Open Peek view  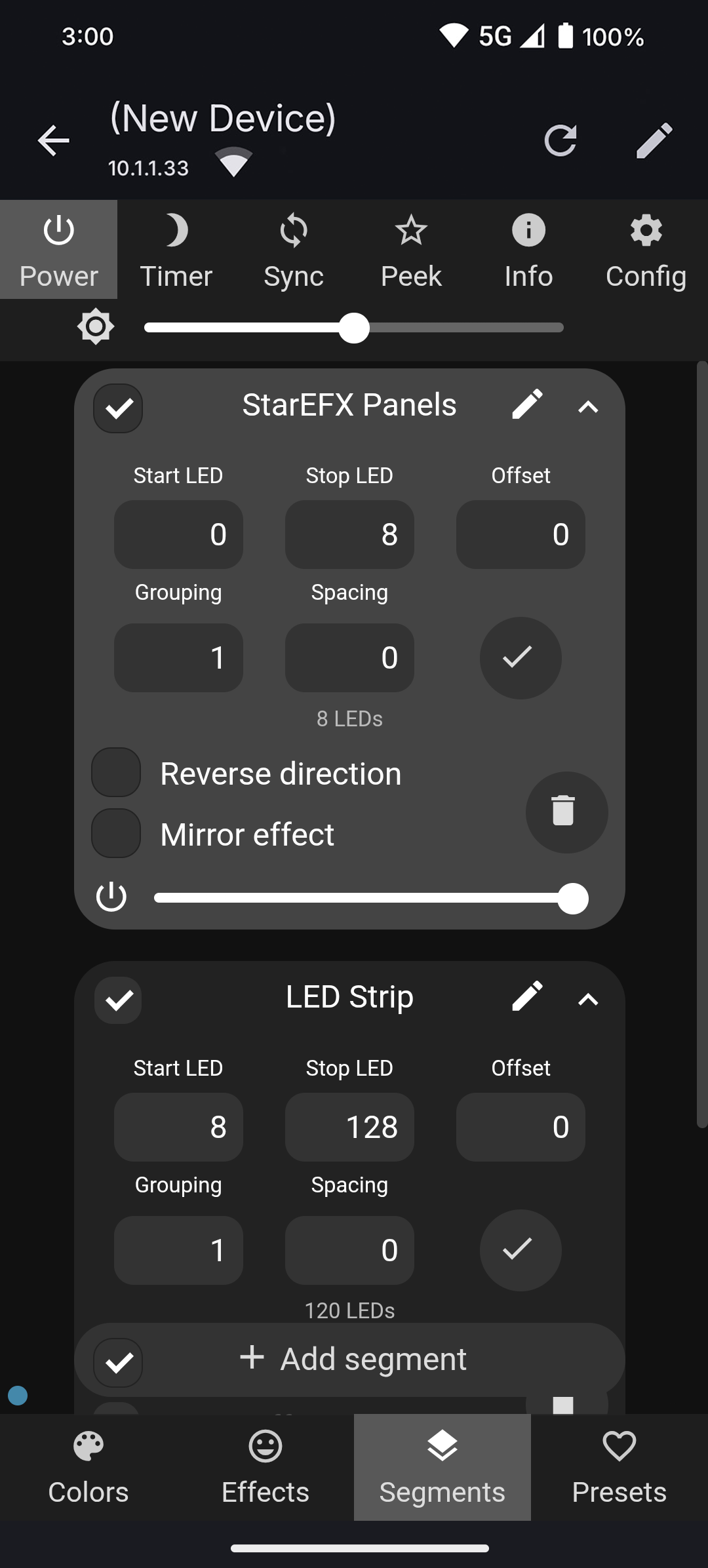point(411,250)
